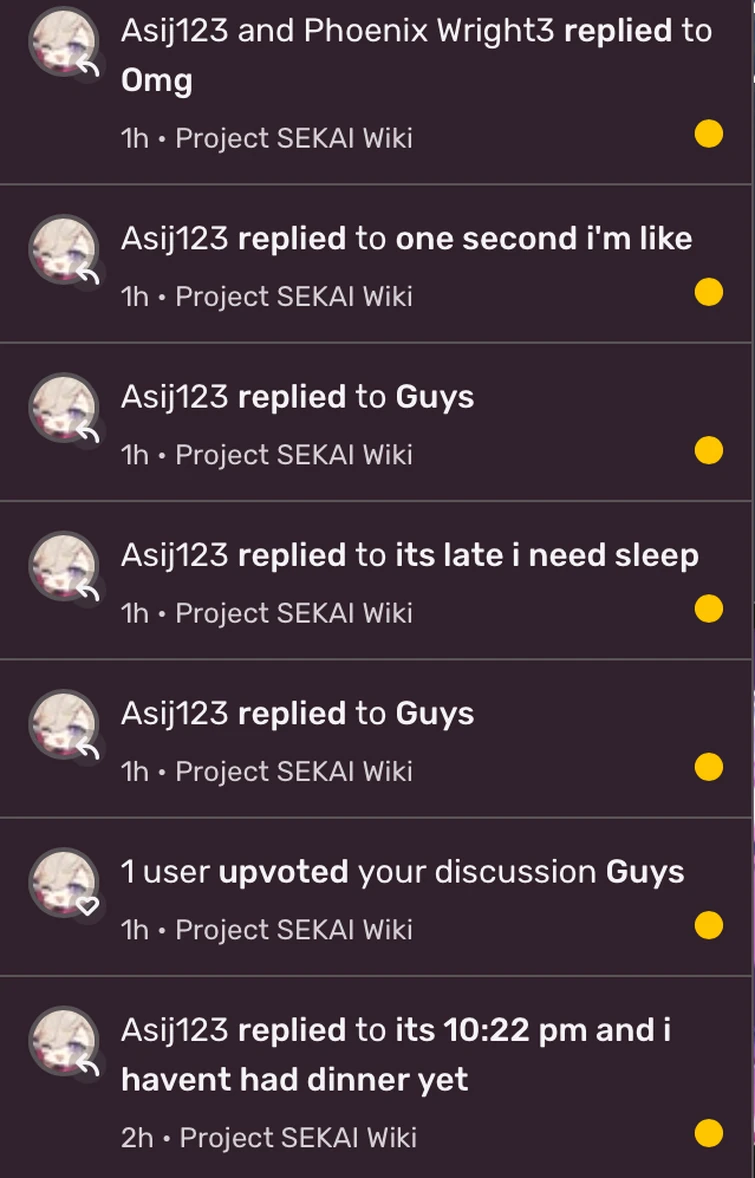The width and height of the screenshot is (755, 1178).
Task: Open the upvoted your discussion Guys notification
Action: 400,896
